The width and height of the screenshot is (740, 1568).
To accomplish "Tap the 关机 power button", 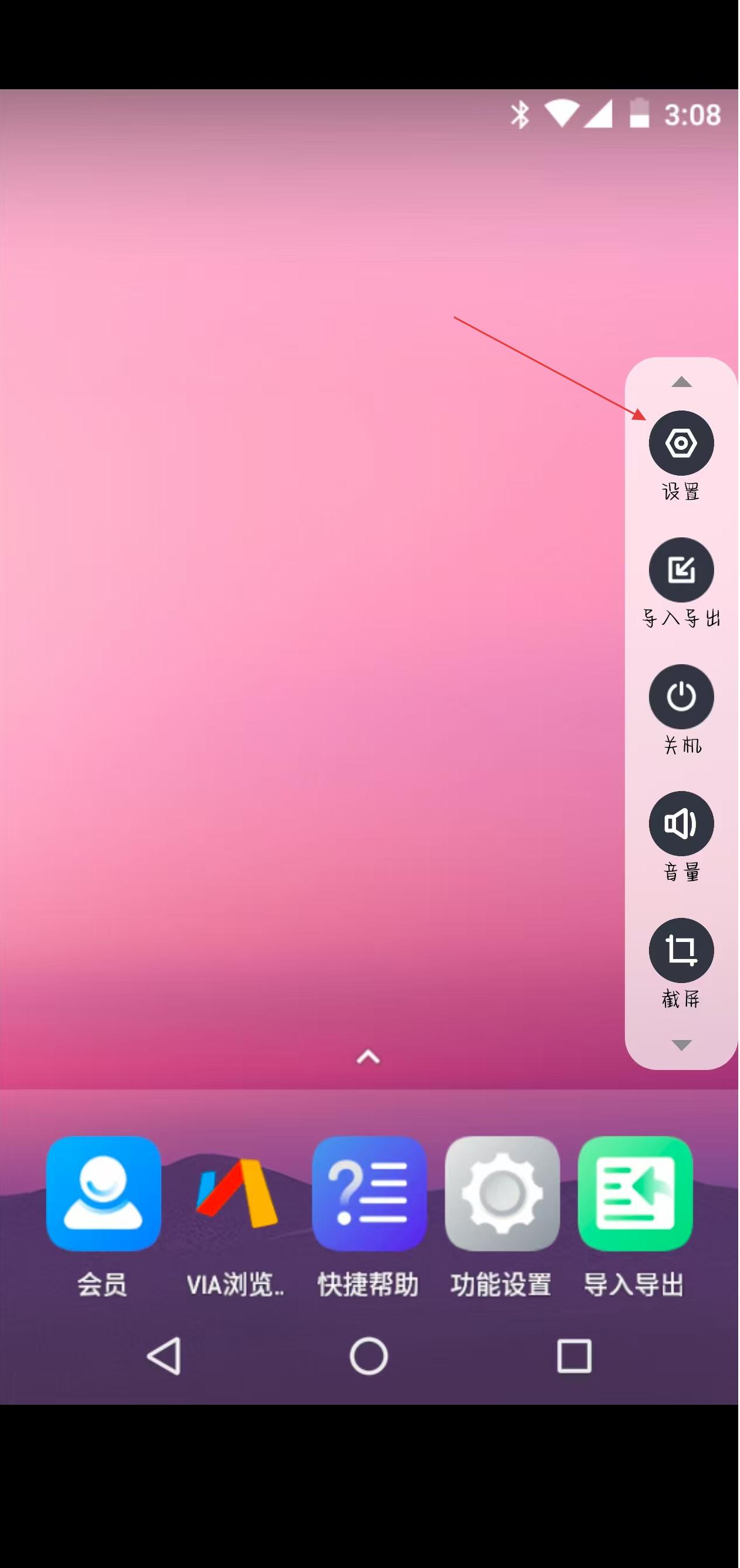I will click(x=681, y=697).
